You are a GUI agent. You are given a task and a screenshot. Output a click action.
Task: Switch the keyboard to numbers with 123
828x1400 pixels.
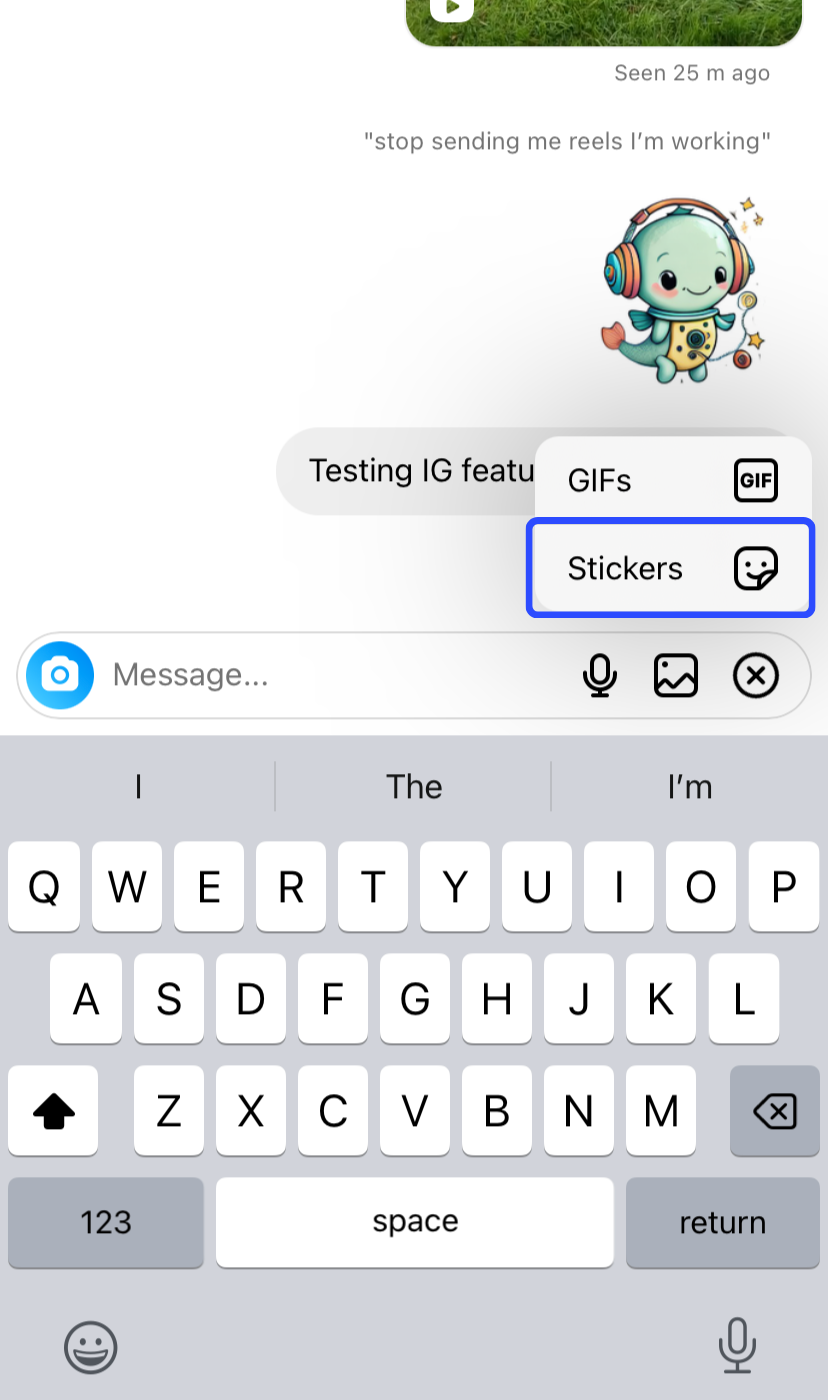pos(106,1221)
